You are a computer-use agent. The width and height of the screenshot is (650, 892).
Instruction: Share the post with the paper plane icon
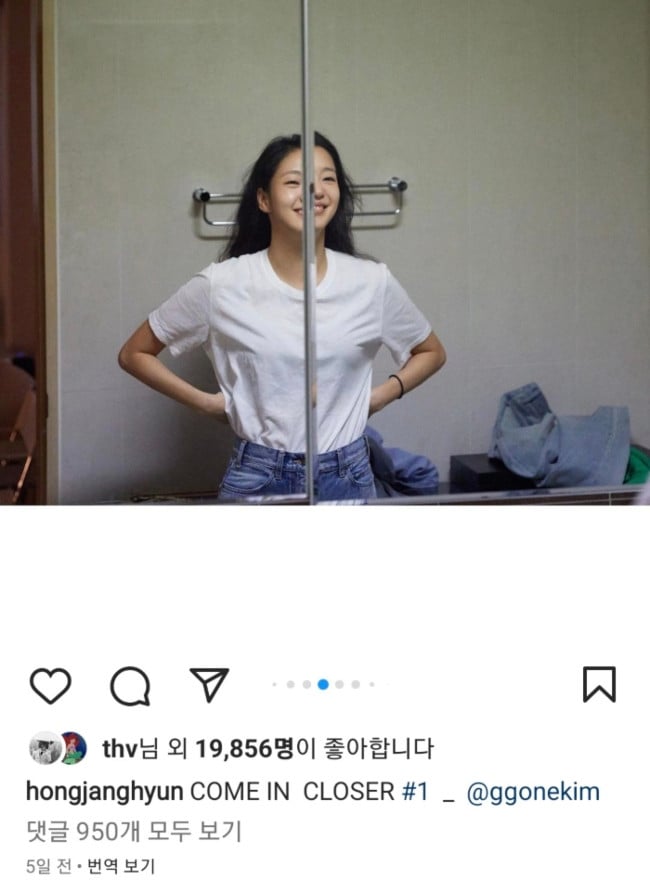[210, 685]
